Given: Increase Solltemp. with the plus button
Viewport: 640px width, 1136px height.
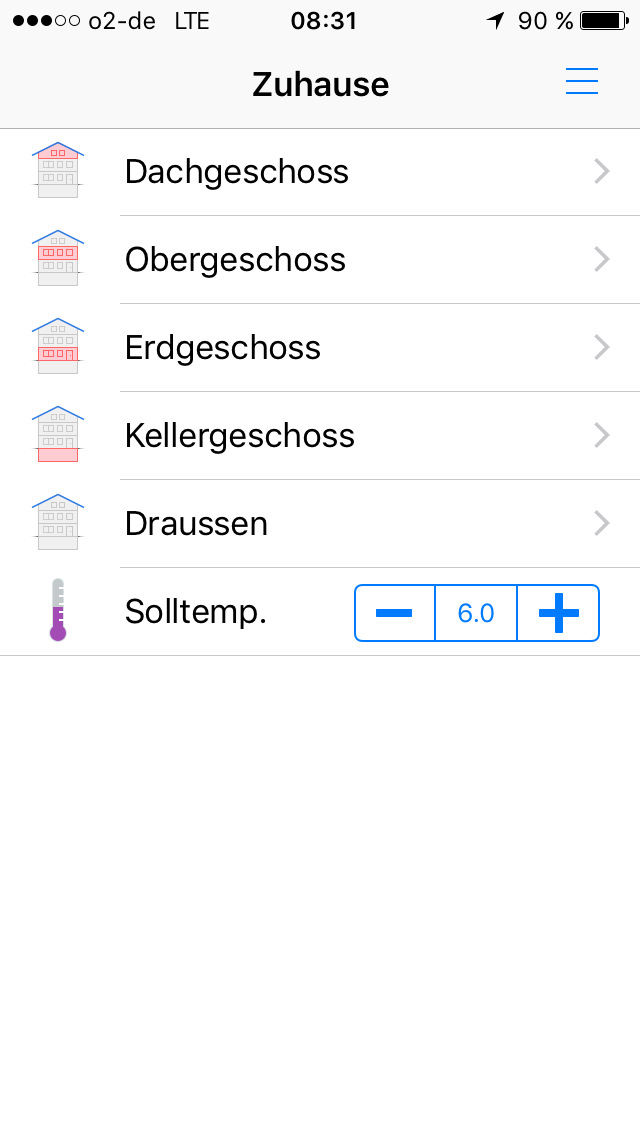Looking at the screenshot, I should pos(558,613).
